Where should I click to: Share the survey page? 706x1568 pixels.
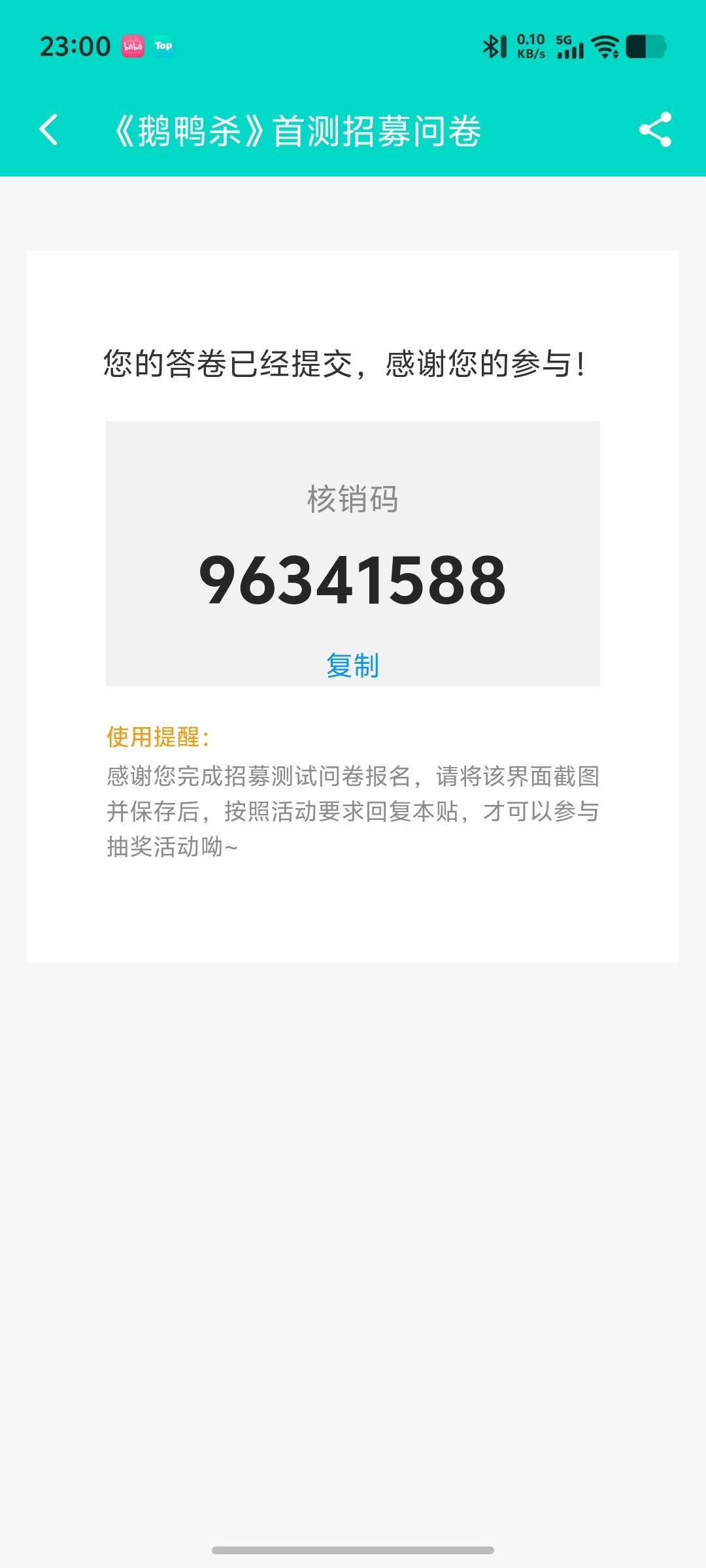[x=655, y=129]
